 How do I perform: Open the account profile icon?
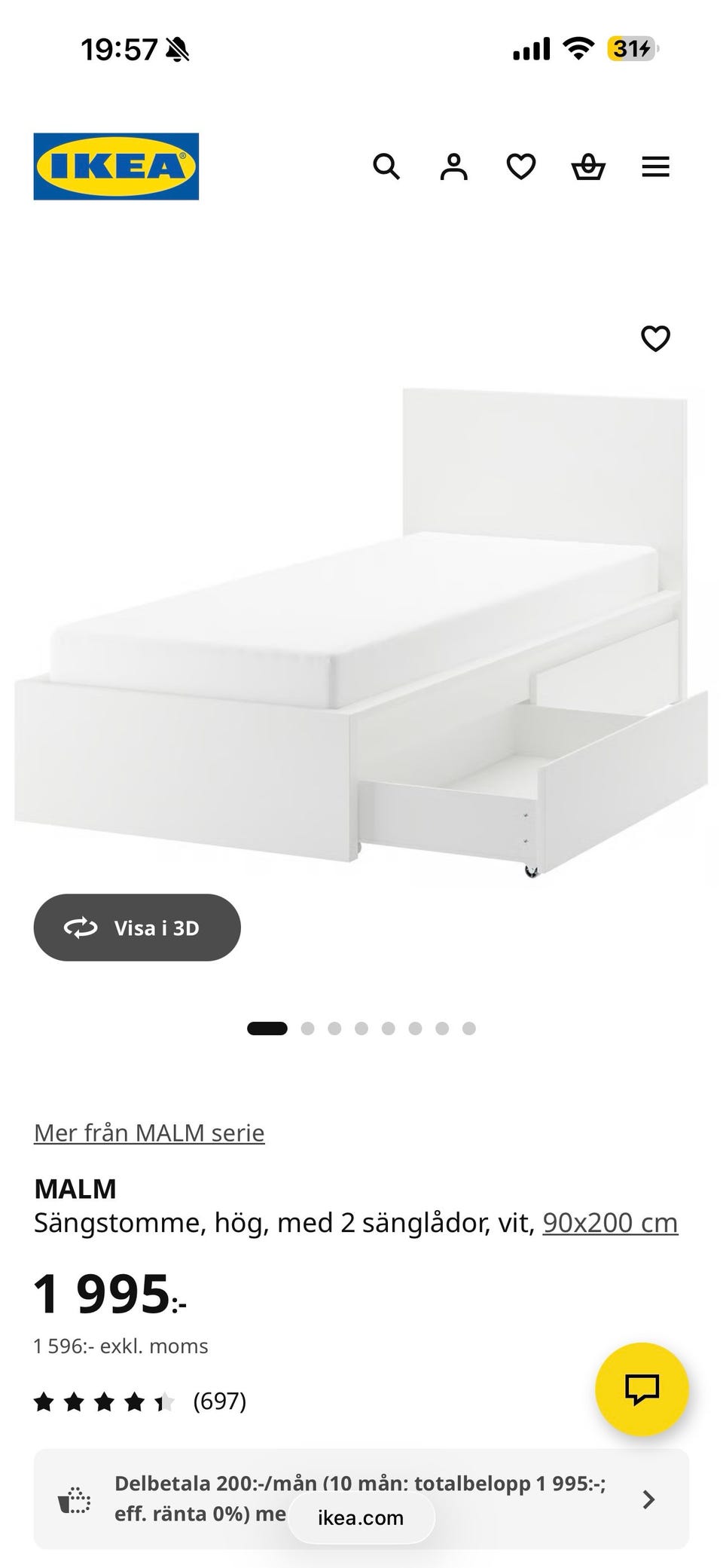[453, 167]
